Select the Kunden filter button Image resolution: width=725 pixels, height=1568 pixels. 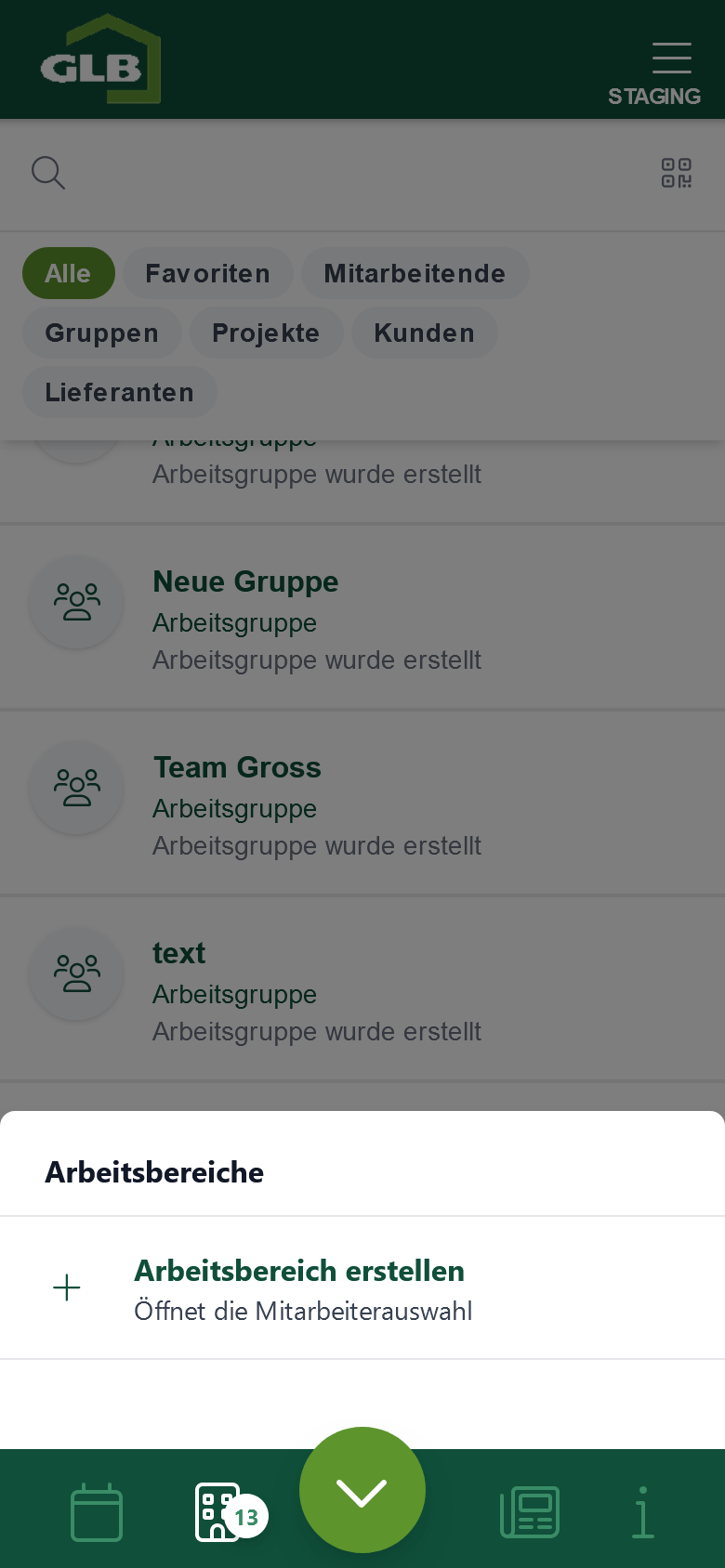[x=424, y=333]
